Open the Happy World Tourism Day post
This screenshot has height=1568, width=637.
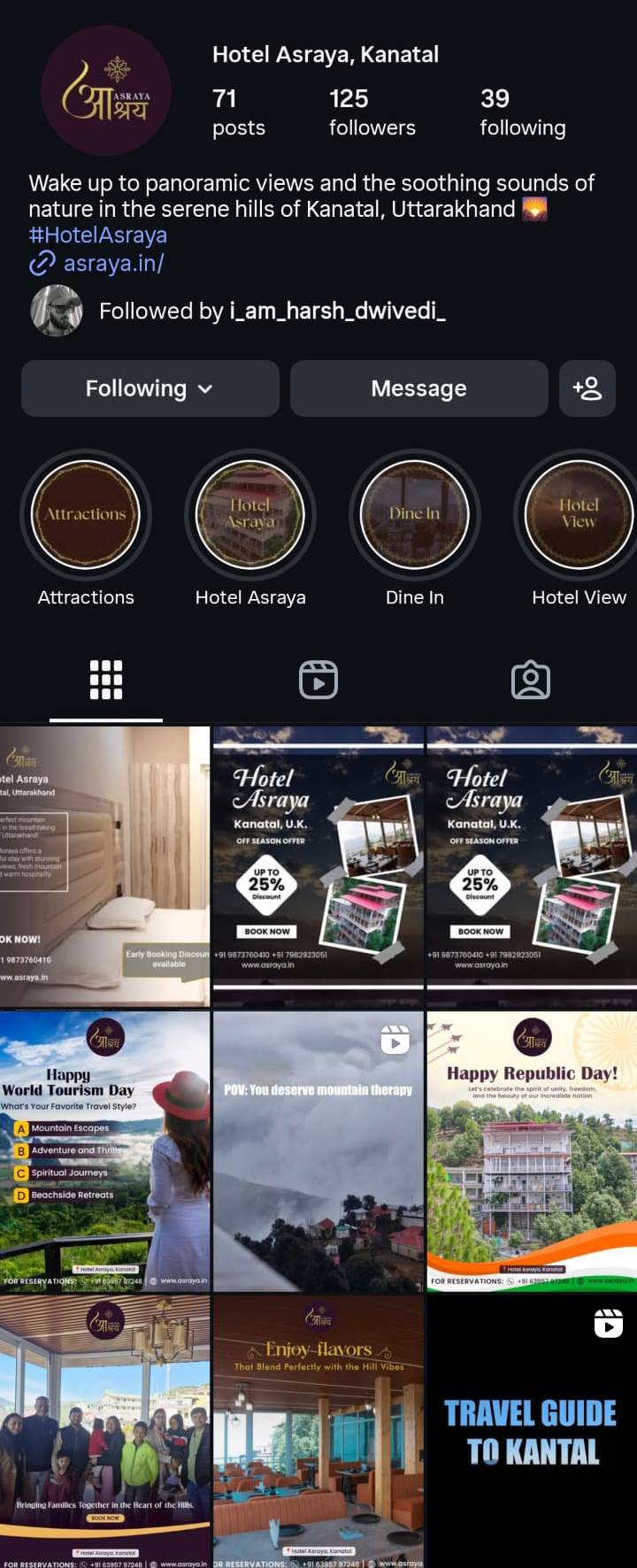pos(104,1150)
